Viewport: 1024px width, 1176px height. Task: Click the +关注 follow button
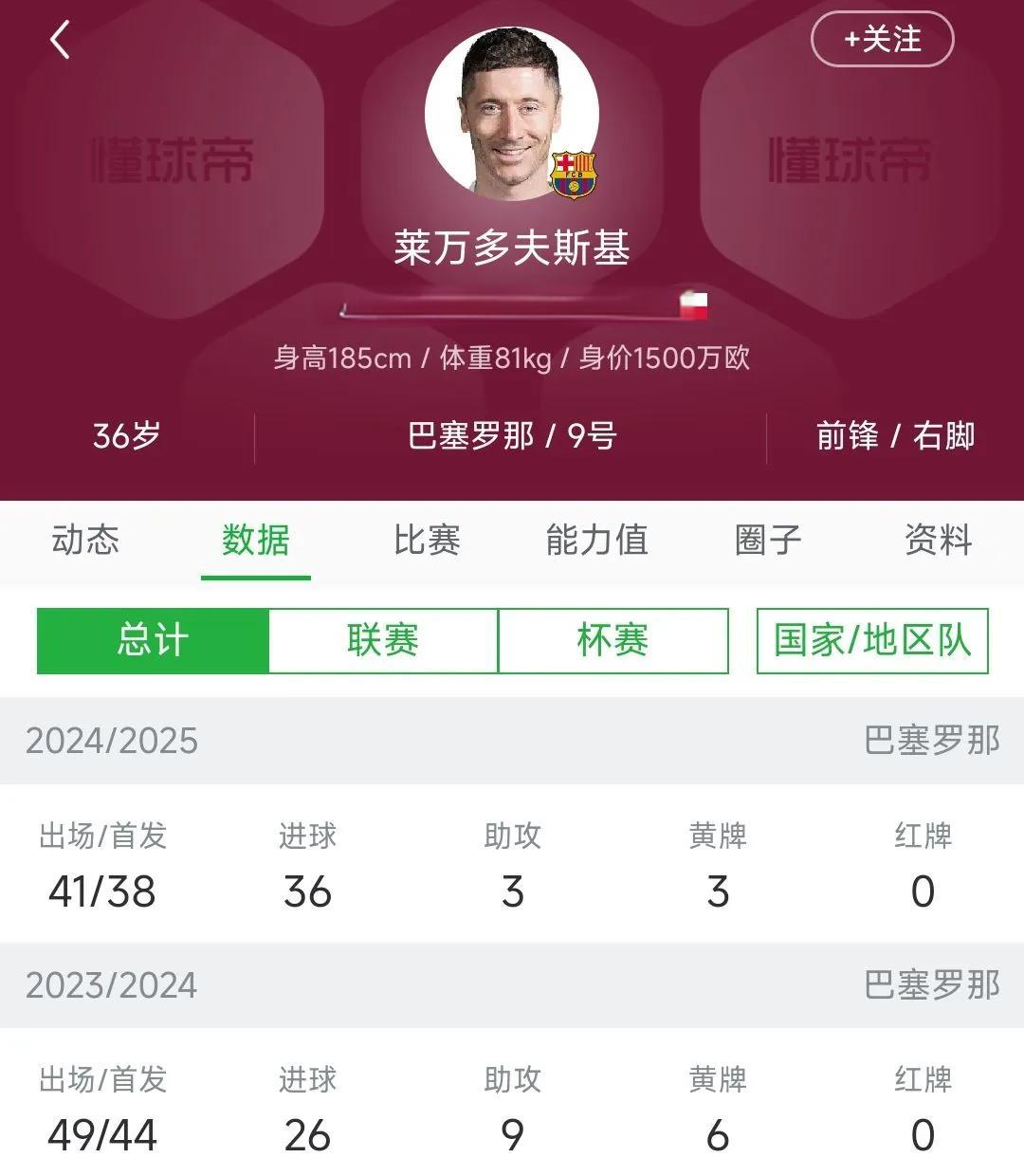pos(882,41)
